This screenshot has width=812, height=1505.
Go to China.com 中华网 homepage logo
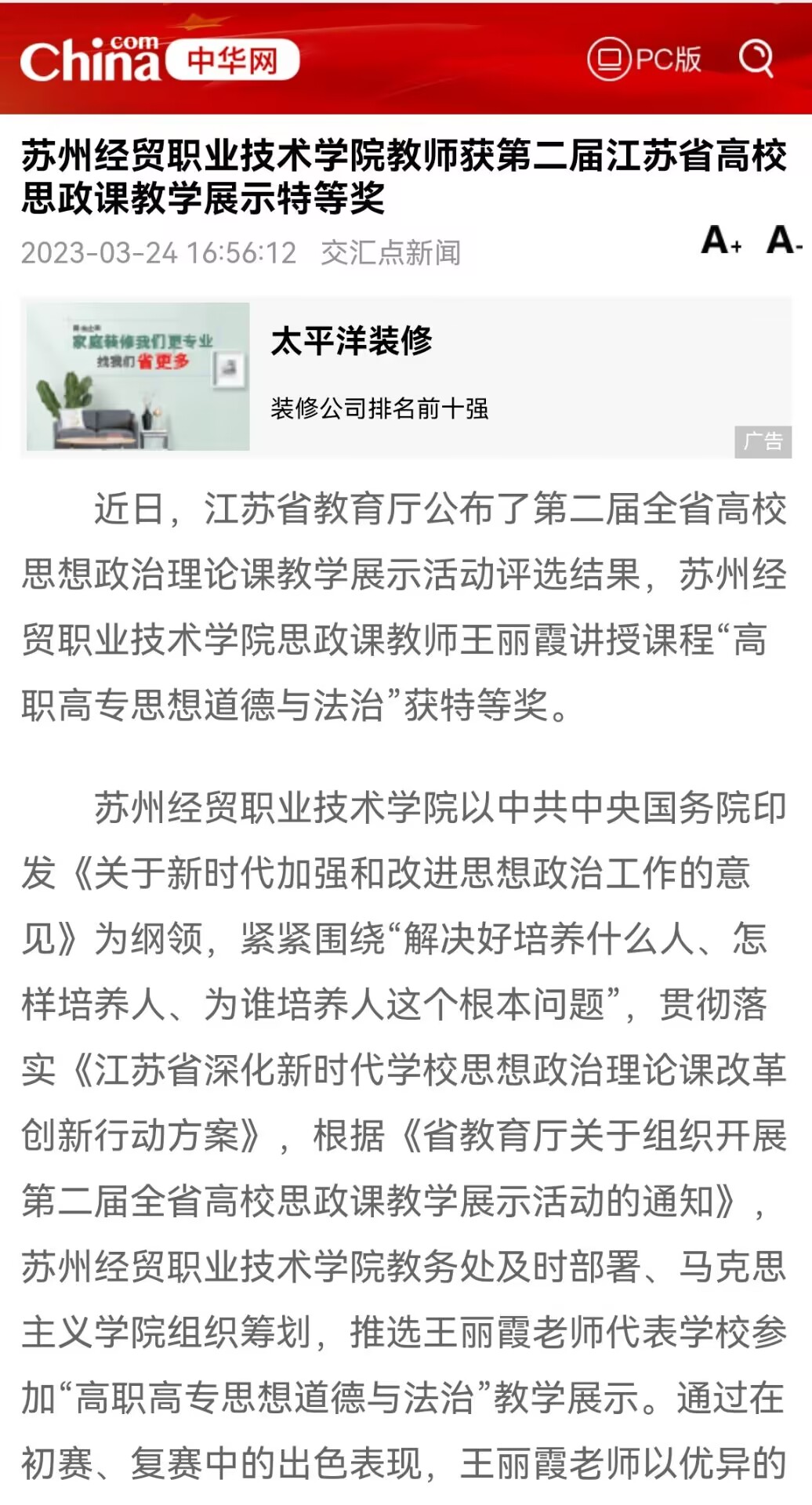[x=160, y=60]
